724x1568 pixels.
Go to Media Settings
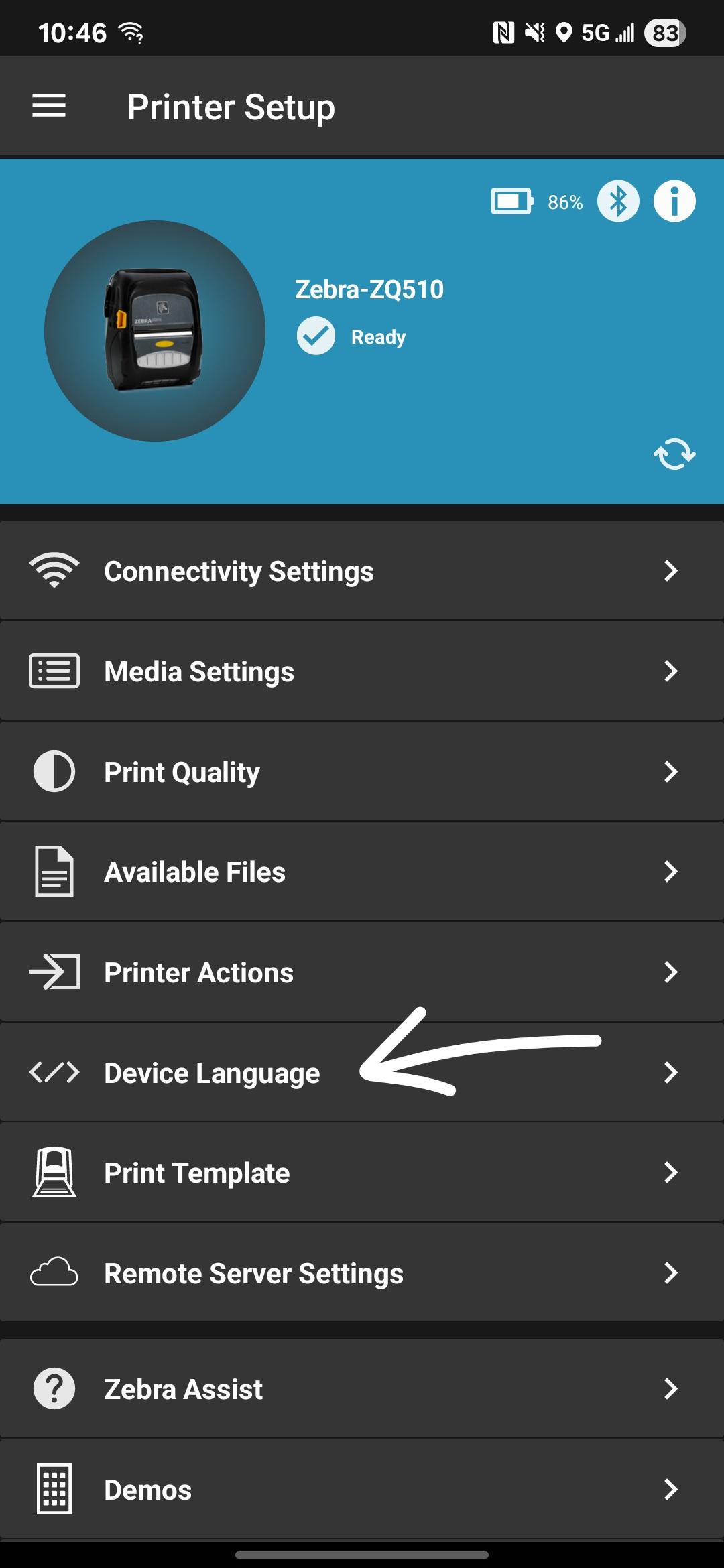coord(362,671)
